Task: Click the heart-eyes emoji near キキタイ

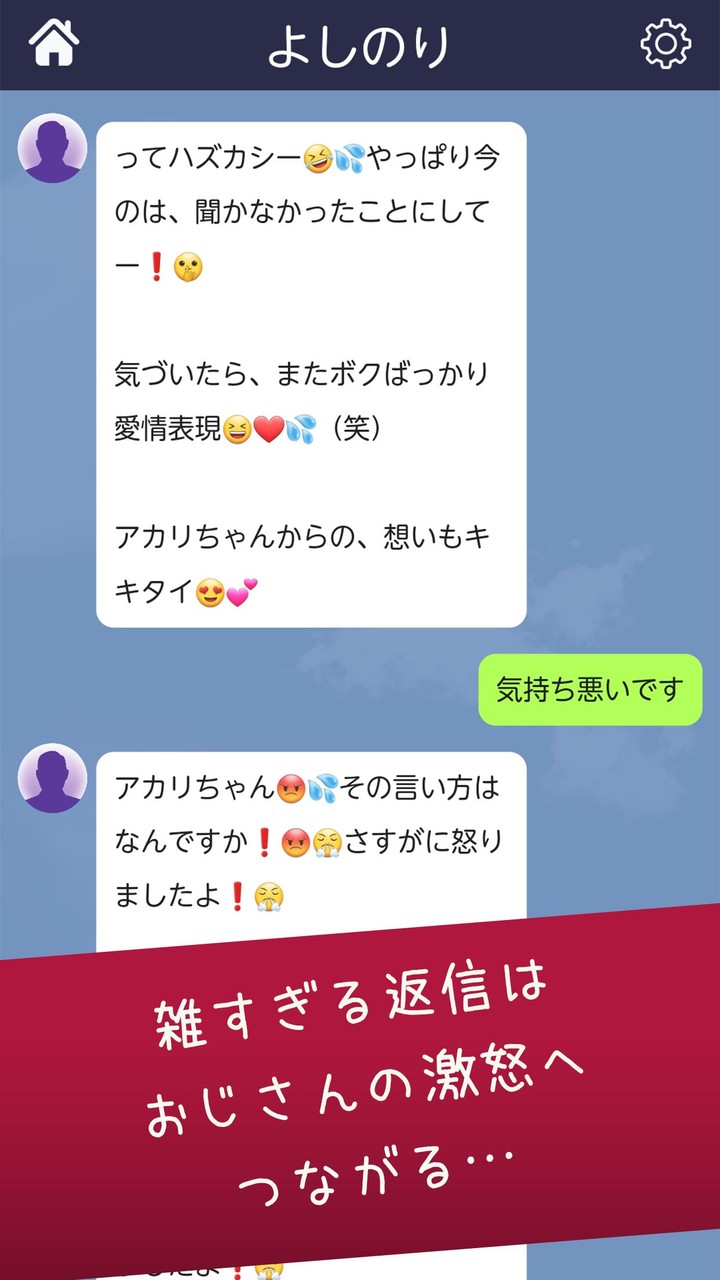Action: 211,589
